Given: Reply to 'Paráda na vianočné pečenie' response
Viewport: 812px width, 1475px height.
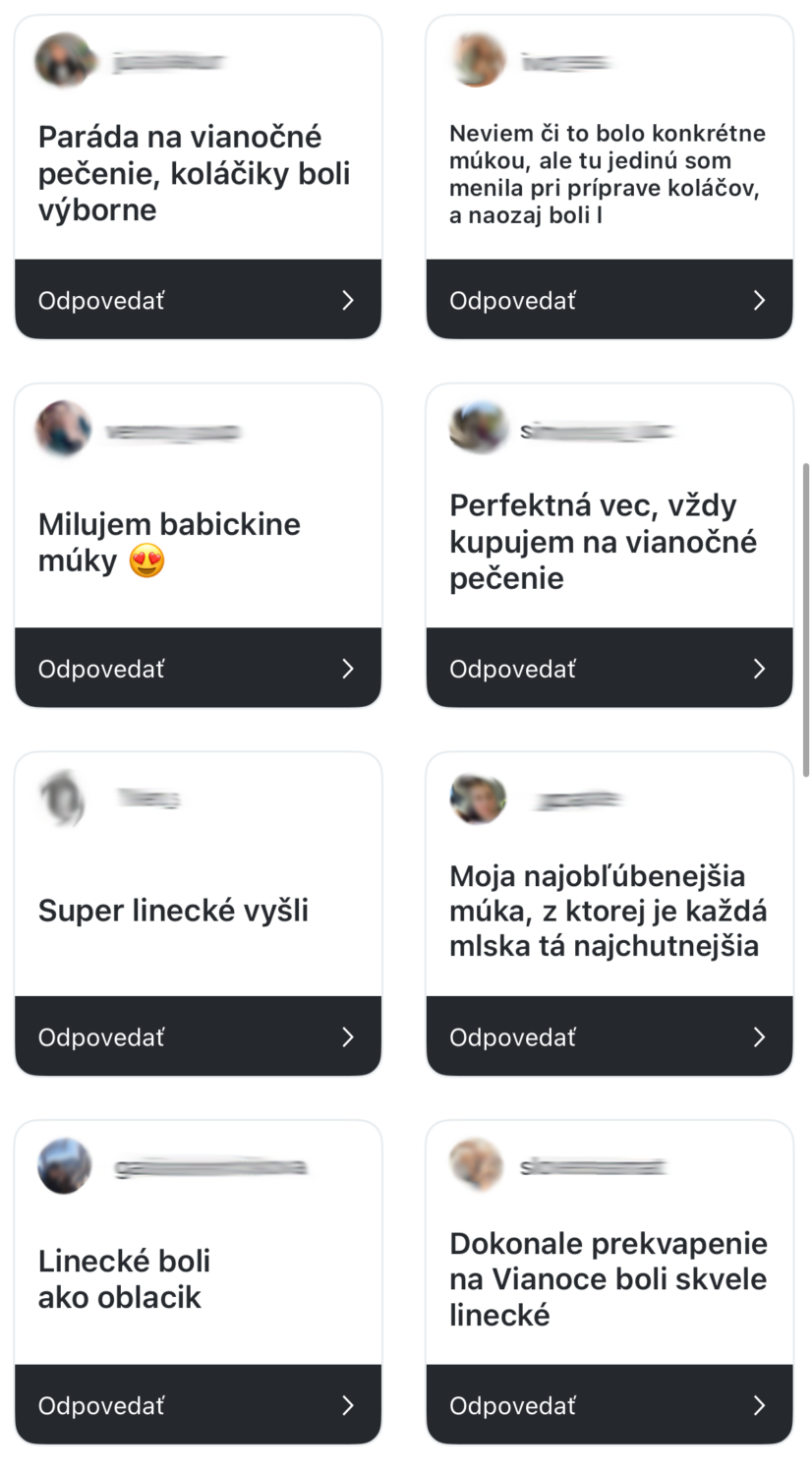Looking at the screenshot, I should (198, 300).
